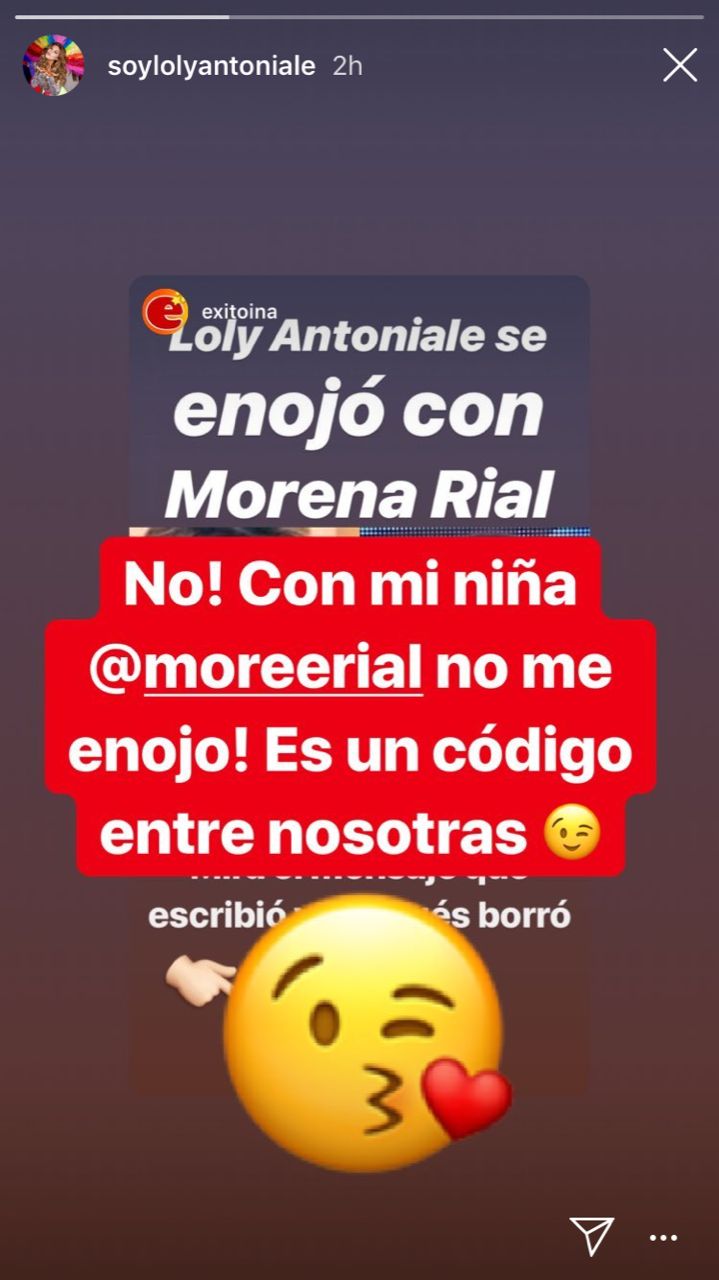This screenshot has width=719, height=1280.
Task: Tap the @moreerial mention
Action: click(284, 669)
